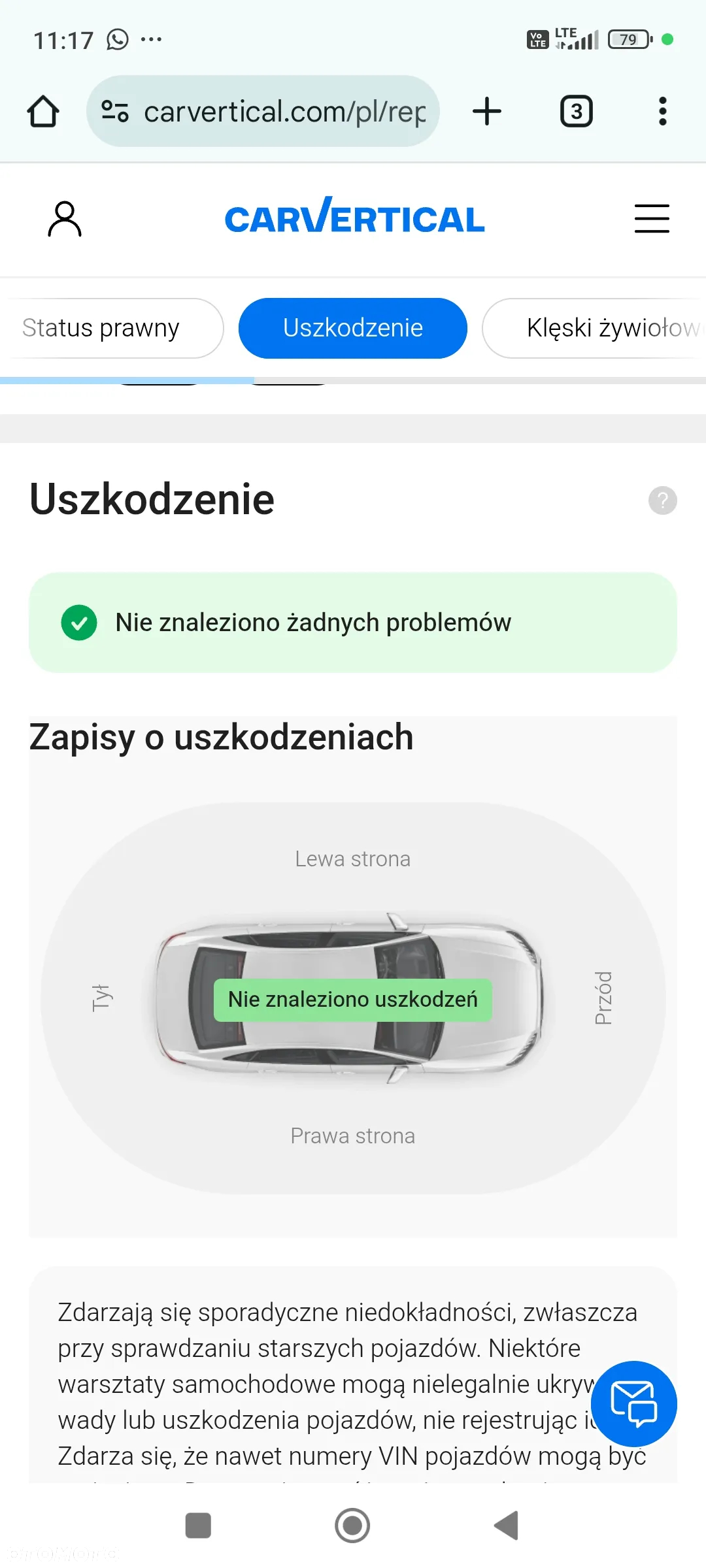
Task: Open the hamburger menu
Action: [652, 218]
